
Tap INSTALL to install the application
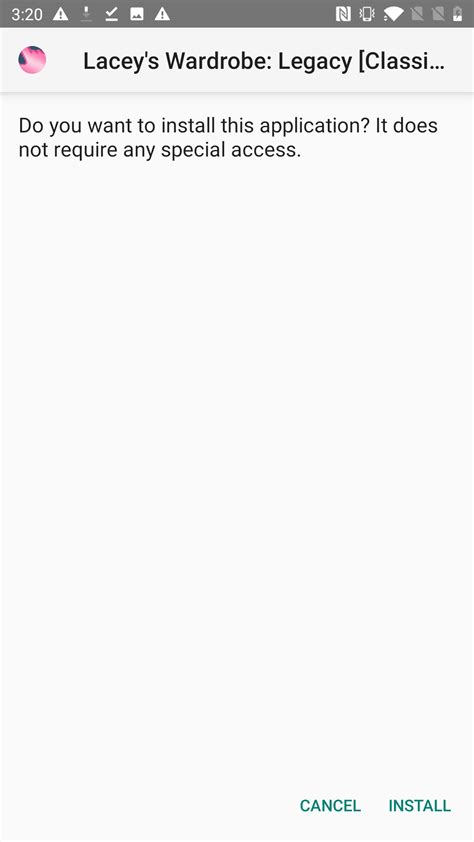tap(419, 805)
